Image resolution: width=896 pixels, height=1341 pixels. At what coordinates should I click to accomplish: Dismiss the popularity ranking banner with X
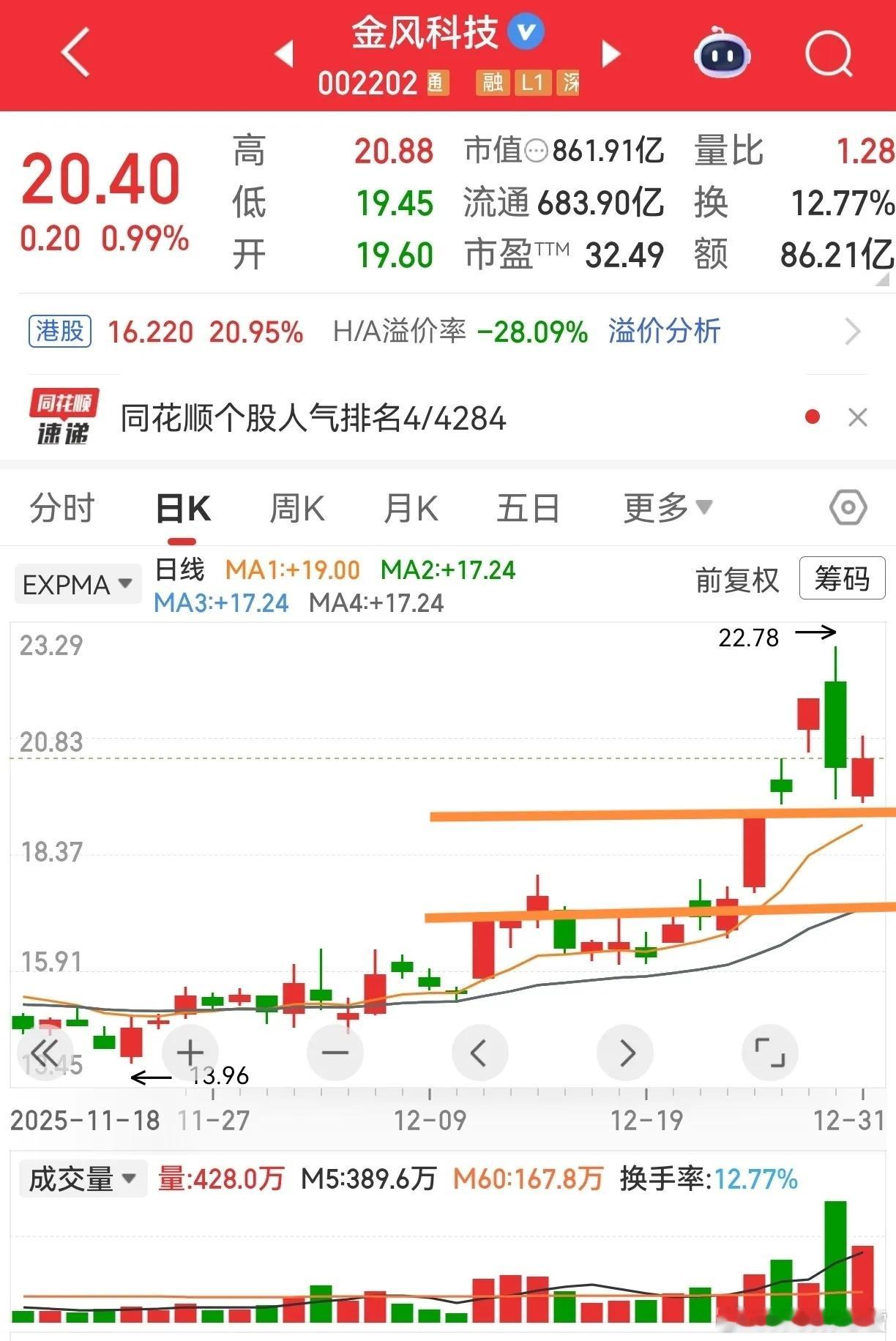(x=859, y=417)
